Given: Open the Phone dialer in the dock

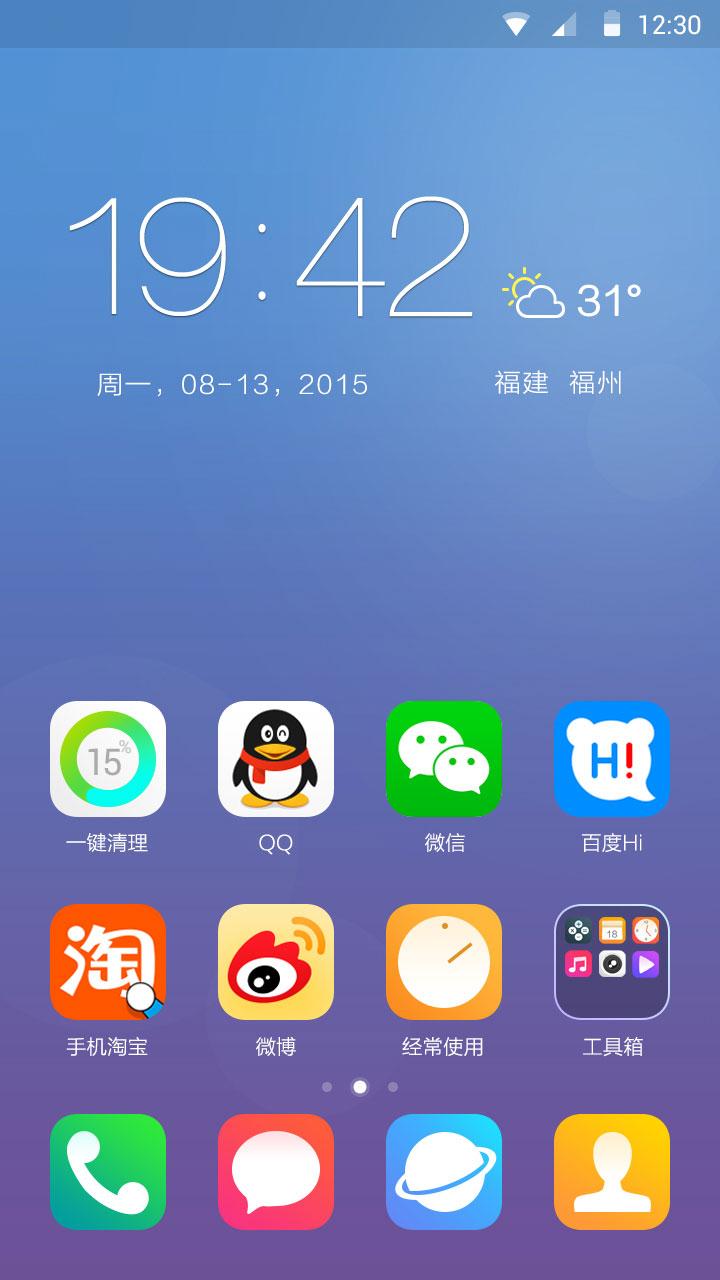Looking at the screenshot, I should (108, 1172).
